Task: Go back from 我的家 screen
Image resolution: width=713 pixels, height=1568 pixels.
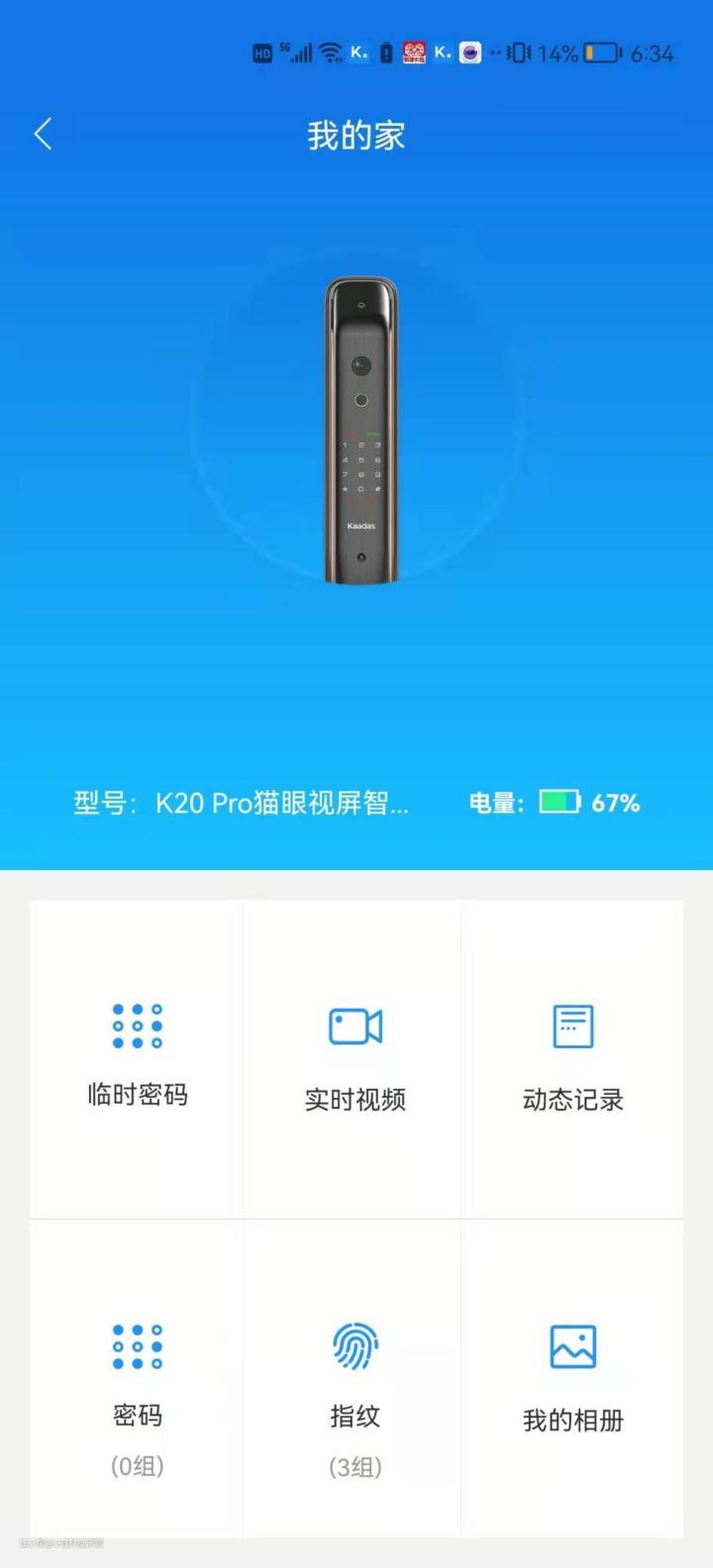Action: 43,135
